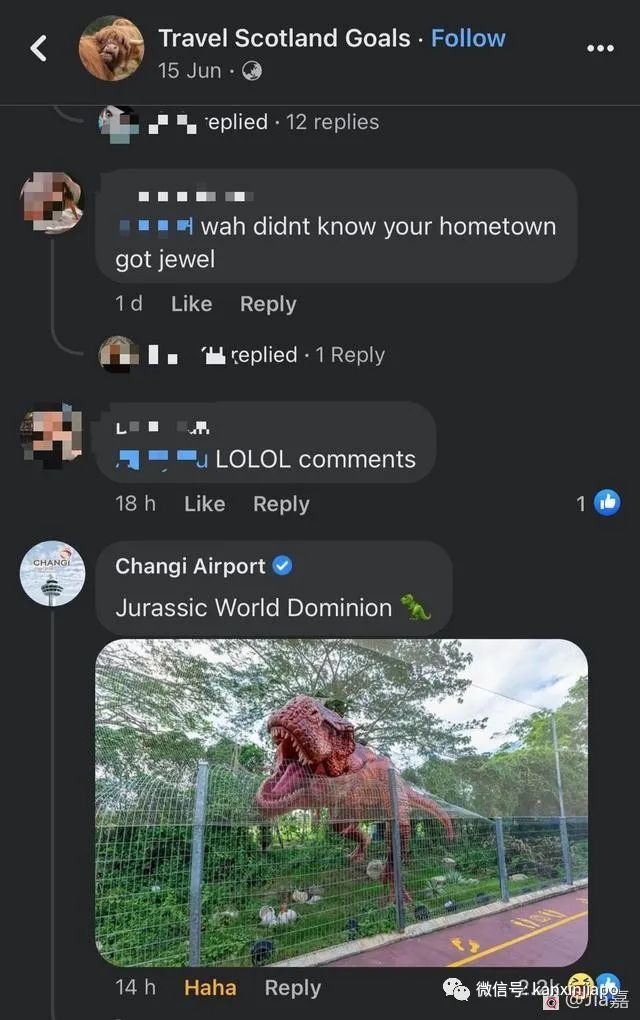Reply to Changi Airport's comment
The width and height of the screenshot is (640, 1020).
click(x=292, y=988)
